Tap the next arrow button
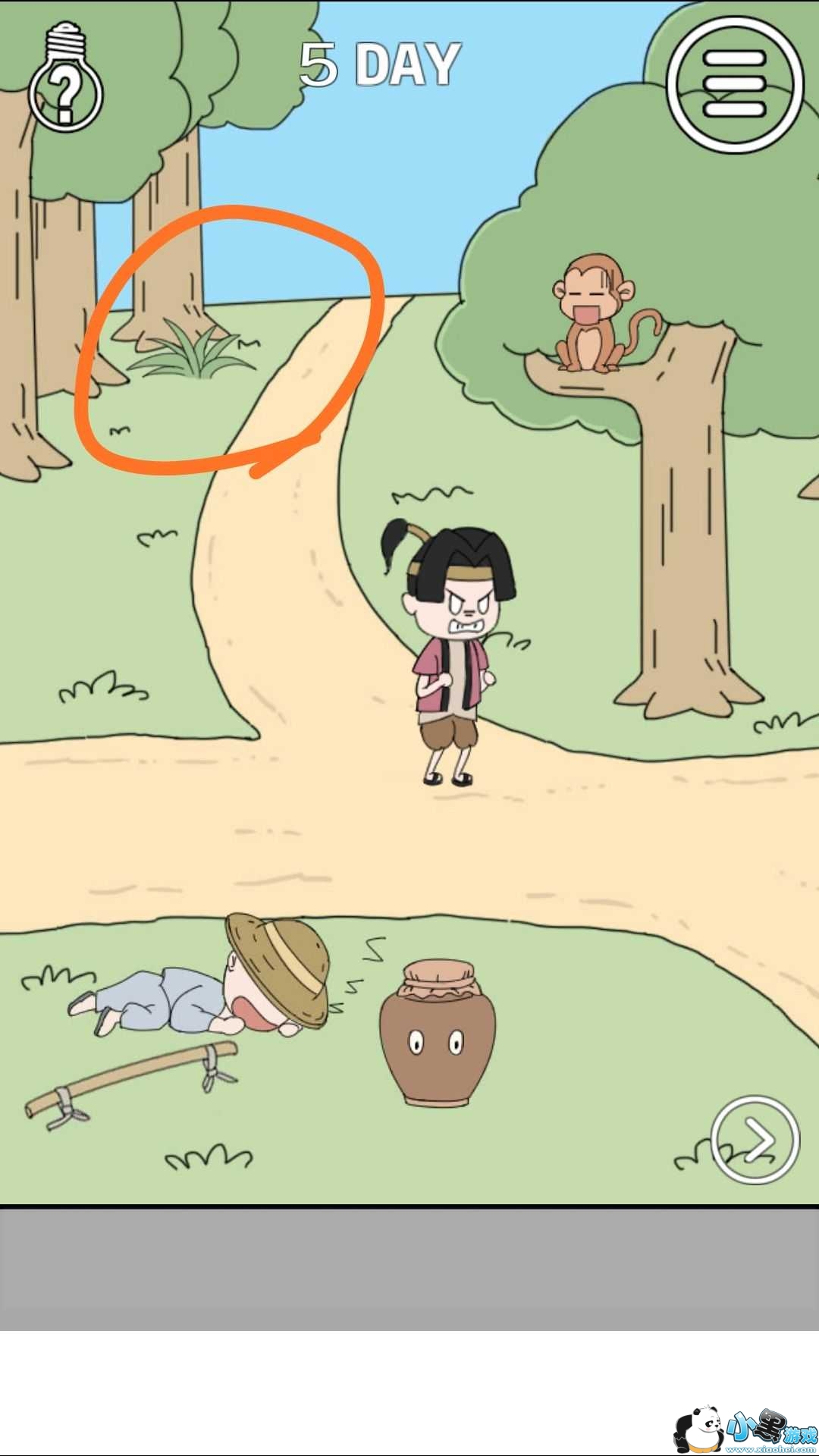The width and height of the screenshot is (819, 1456). coord(755,1139)
